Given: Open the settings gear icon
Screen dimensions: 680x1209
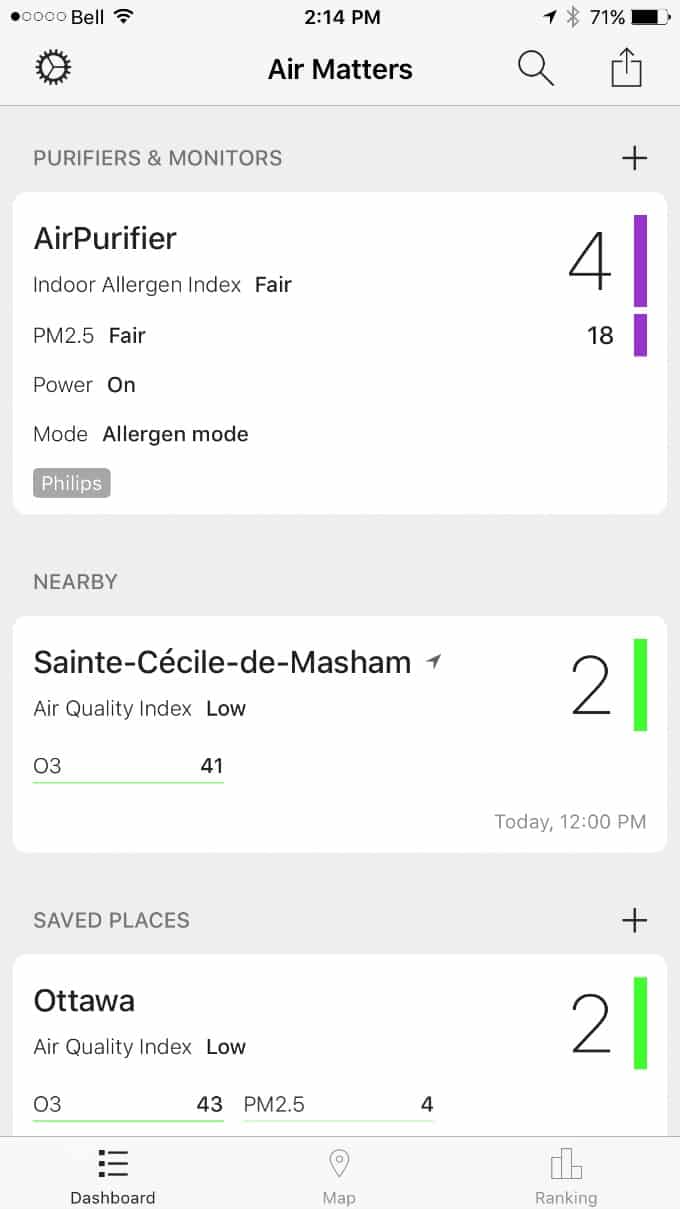Looking at the screenshot, I should point(53,68).
